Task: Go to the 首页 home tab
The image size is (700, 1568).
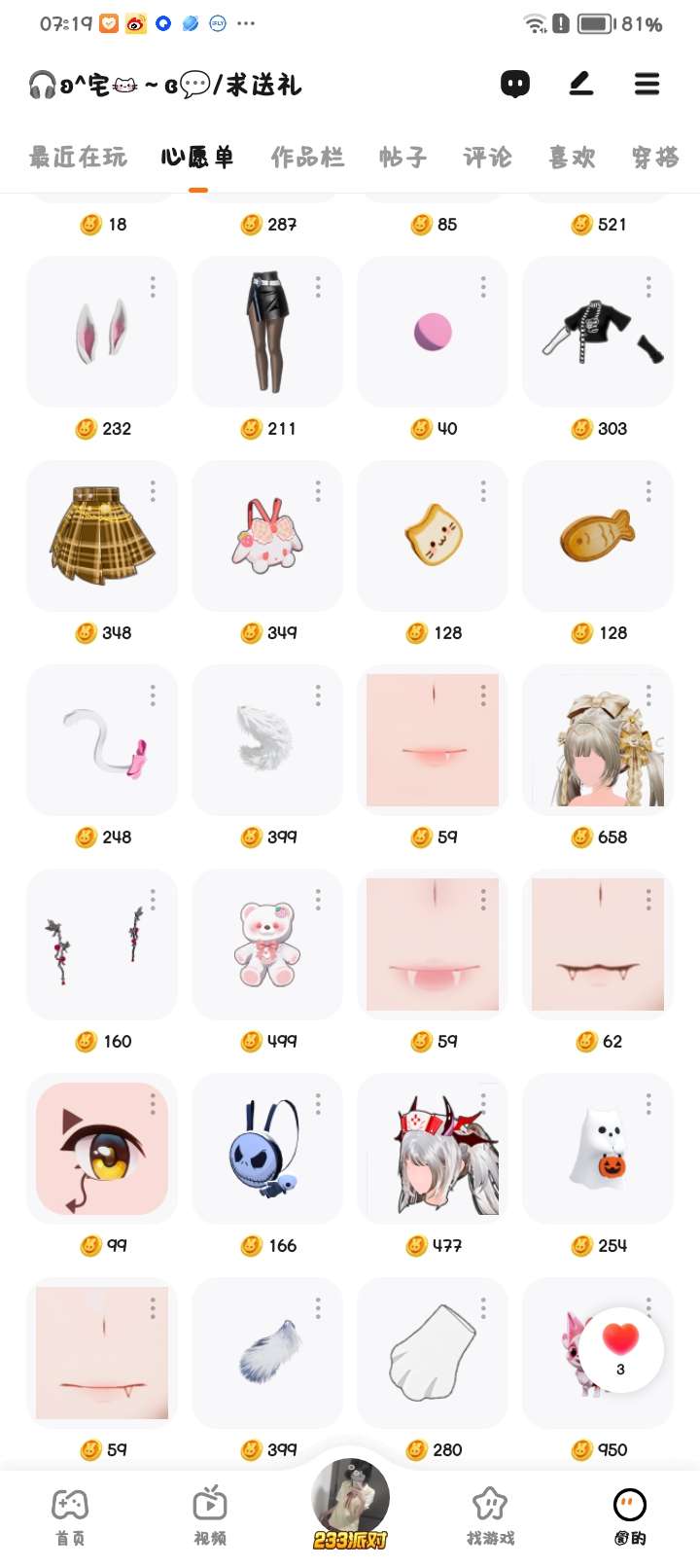Action: tap(70, 1515)
